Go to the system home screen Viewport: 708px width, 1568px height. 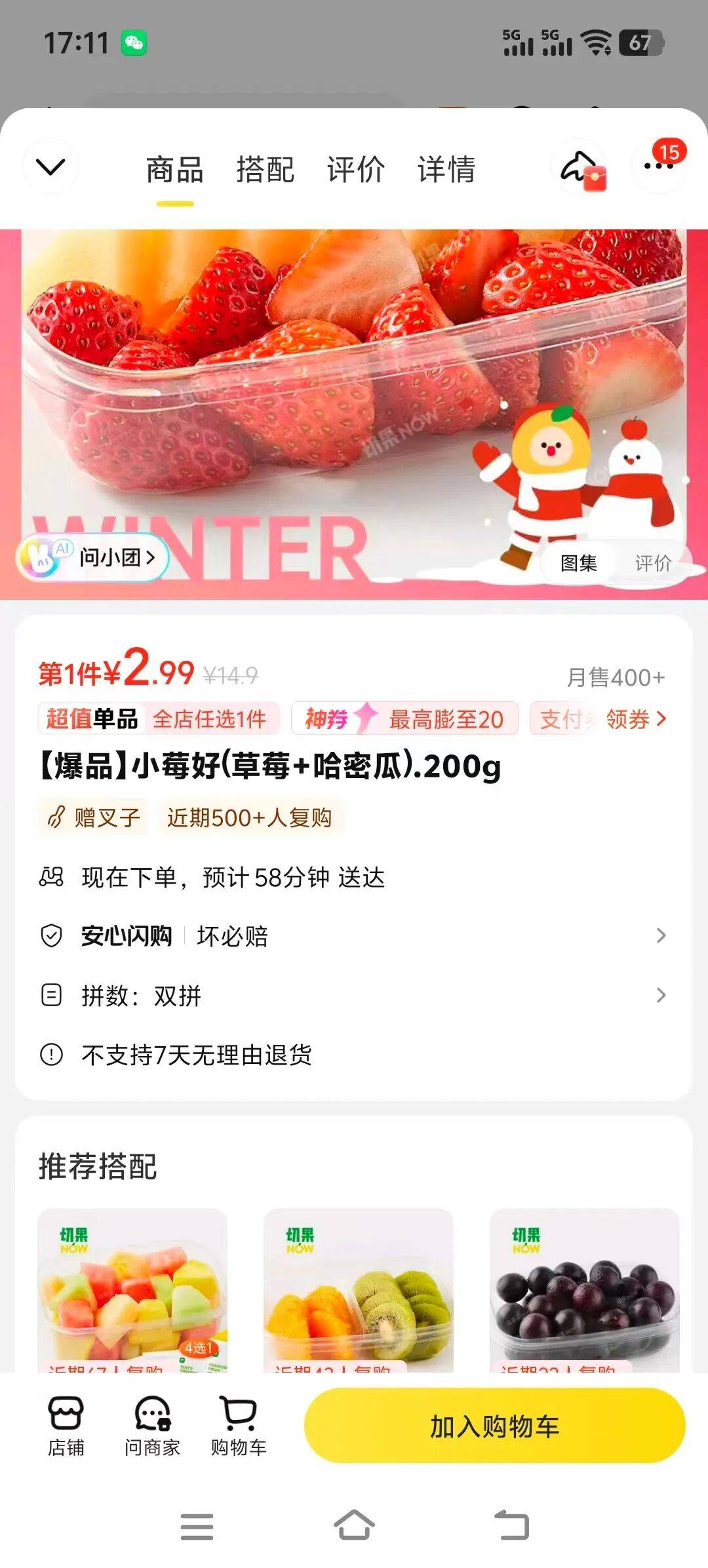(354, 1525)
